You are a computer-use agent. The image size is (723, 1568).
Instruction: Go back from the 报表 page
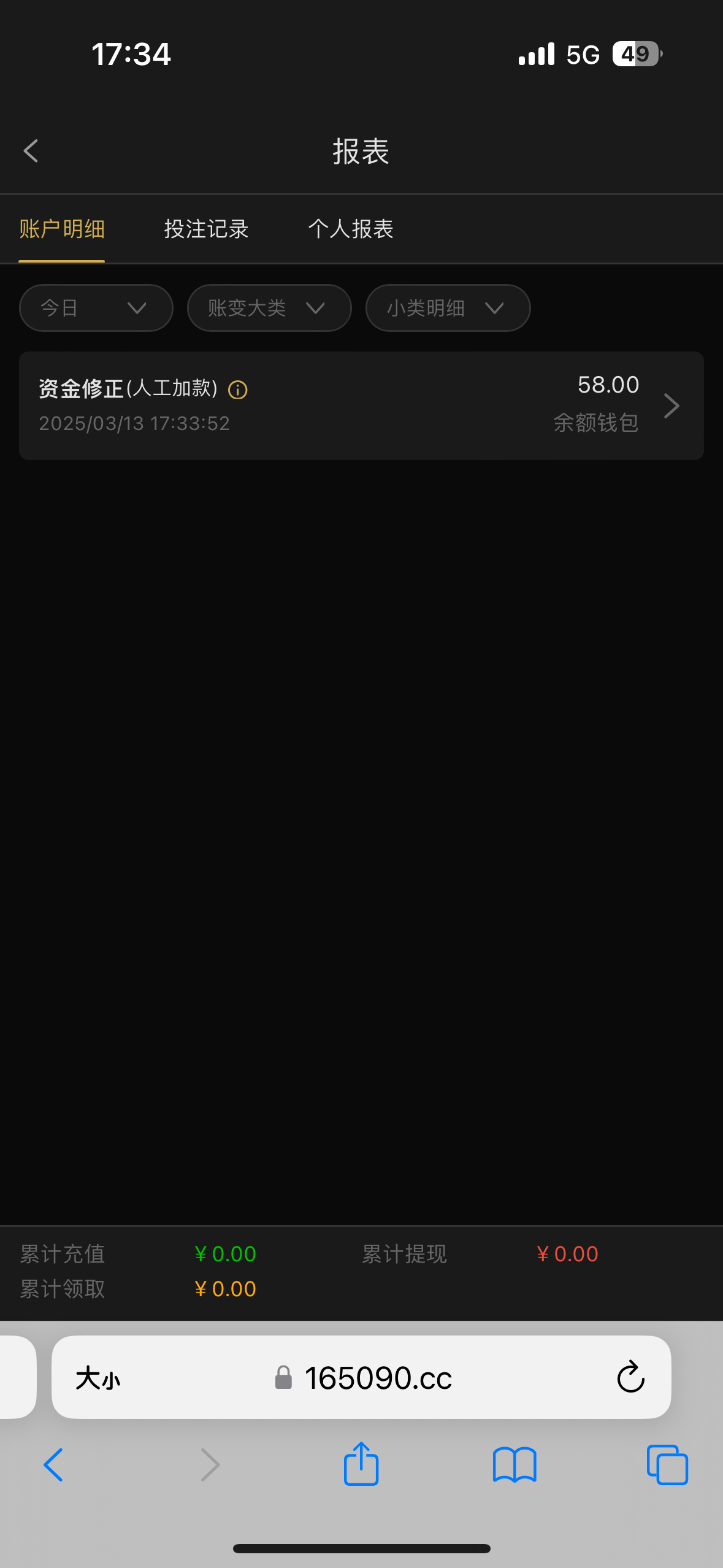pyautogui.click(x=31, y=151)
